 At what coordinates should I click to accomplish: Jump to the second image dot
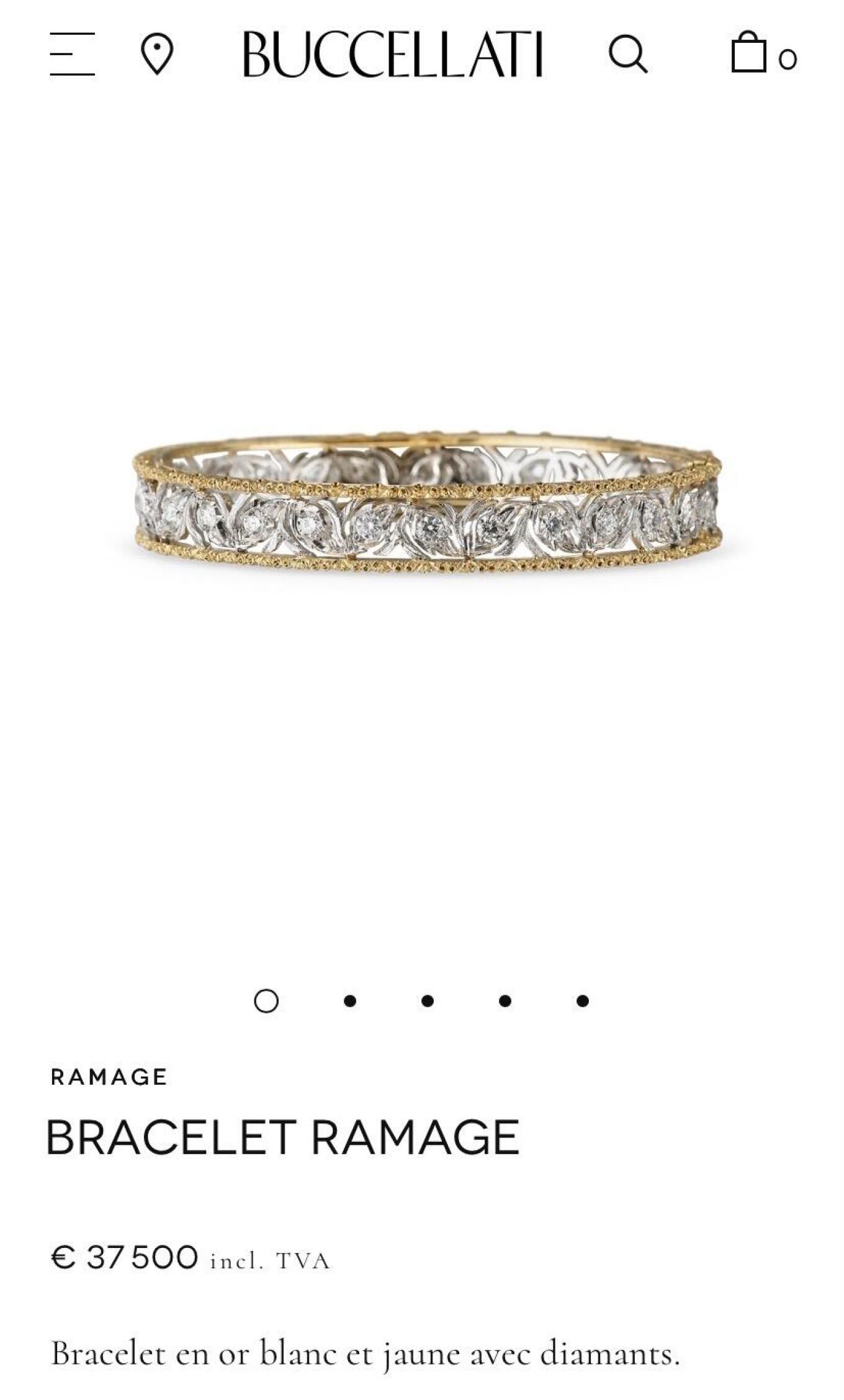350,1000
